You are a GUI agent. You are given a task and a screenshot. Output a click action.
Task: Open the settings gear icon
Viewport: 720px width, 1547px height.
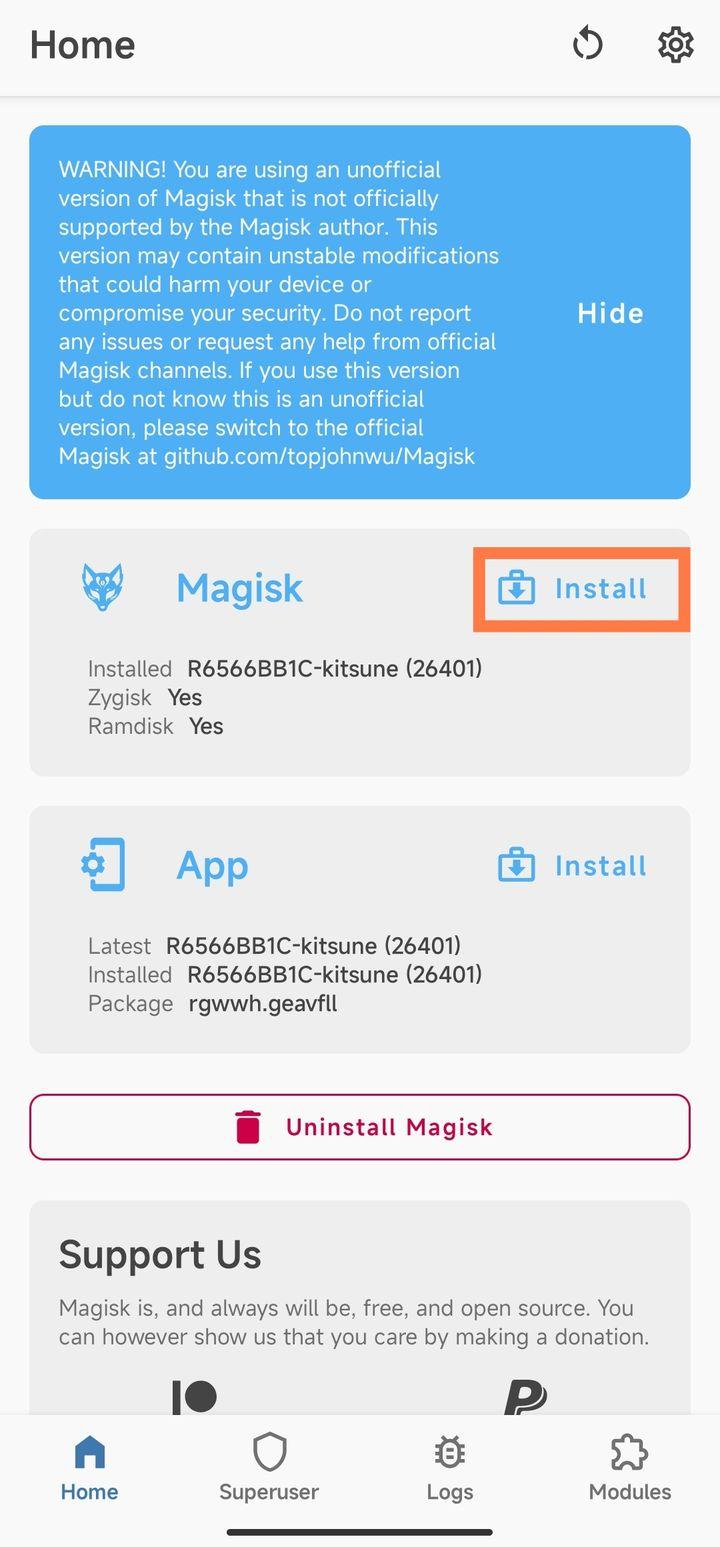(x=675, y=44)
